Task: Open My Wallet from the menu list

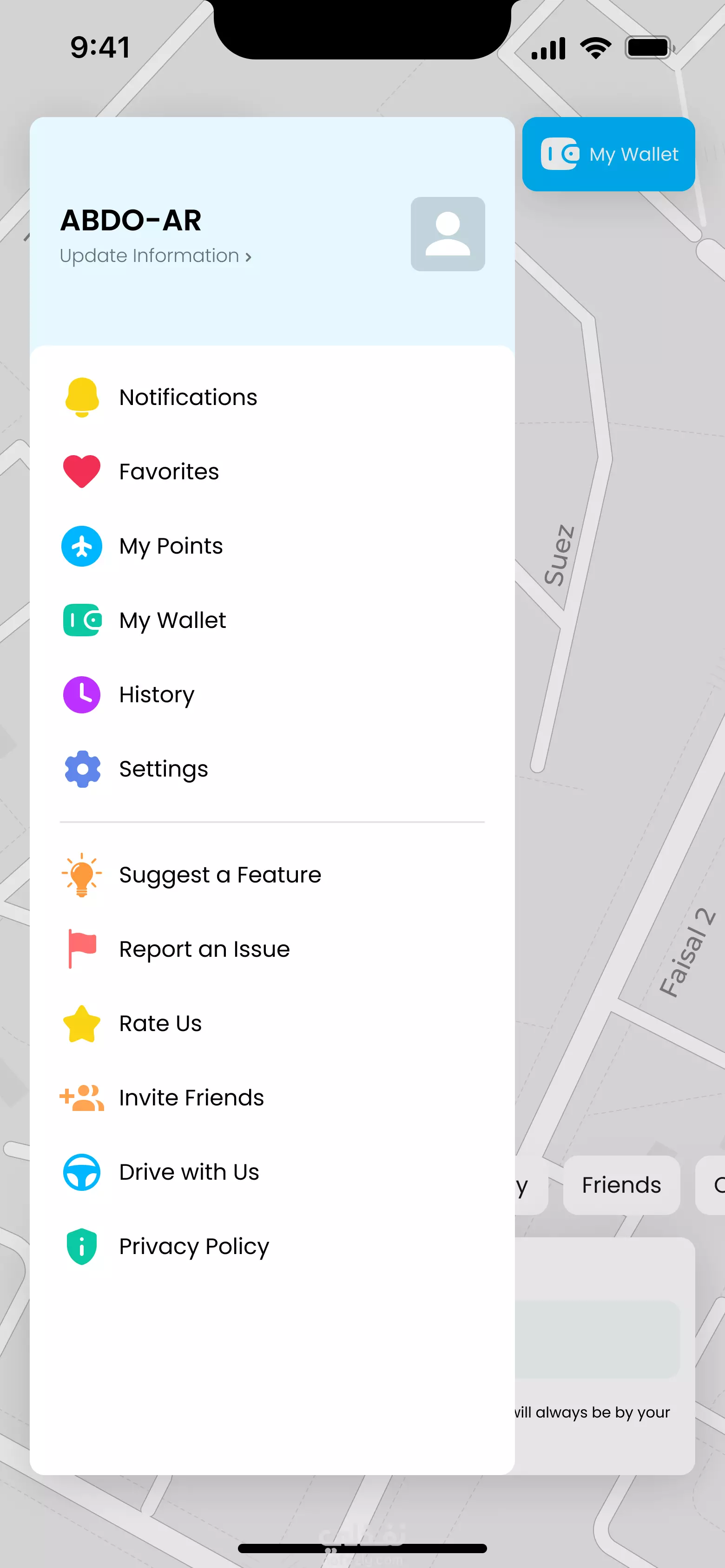Action: click(272, 620)
